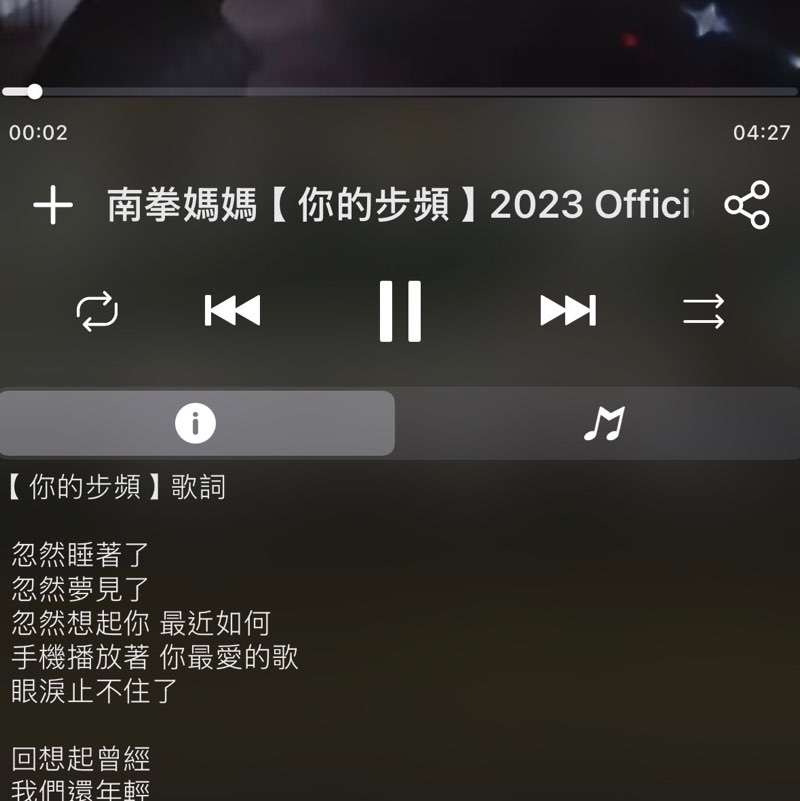Toggle repeat playback mode
The image size is (800, 801).
[x=99, y=312]
